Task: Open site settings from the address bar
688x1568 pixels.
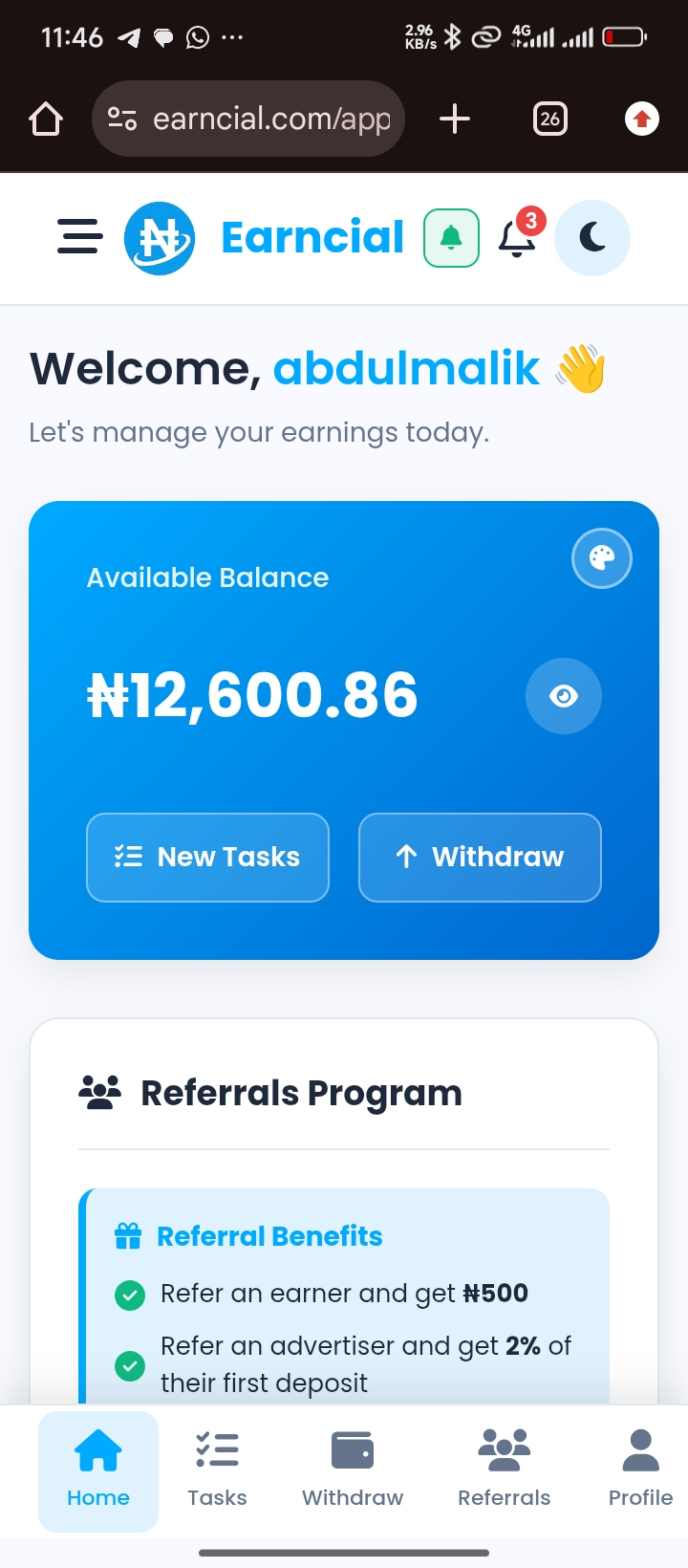Action: point(121,119)
